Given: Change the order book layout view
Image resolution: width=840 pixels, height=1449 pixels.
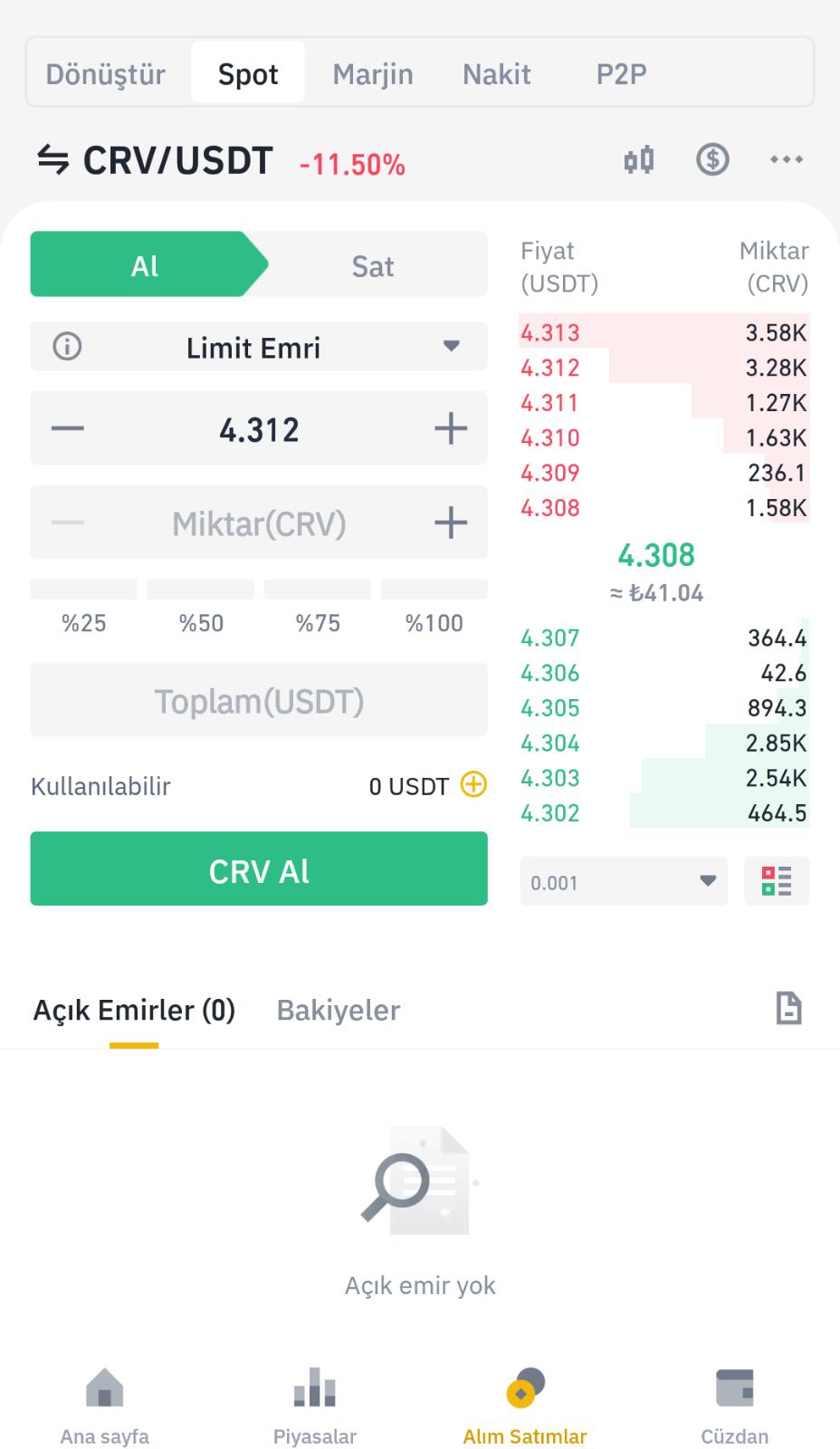Looking at the screenshot, I should (x=777, y=881).
